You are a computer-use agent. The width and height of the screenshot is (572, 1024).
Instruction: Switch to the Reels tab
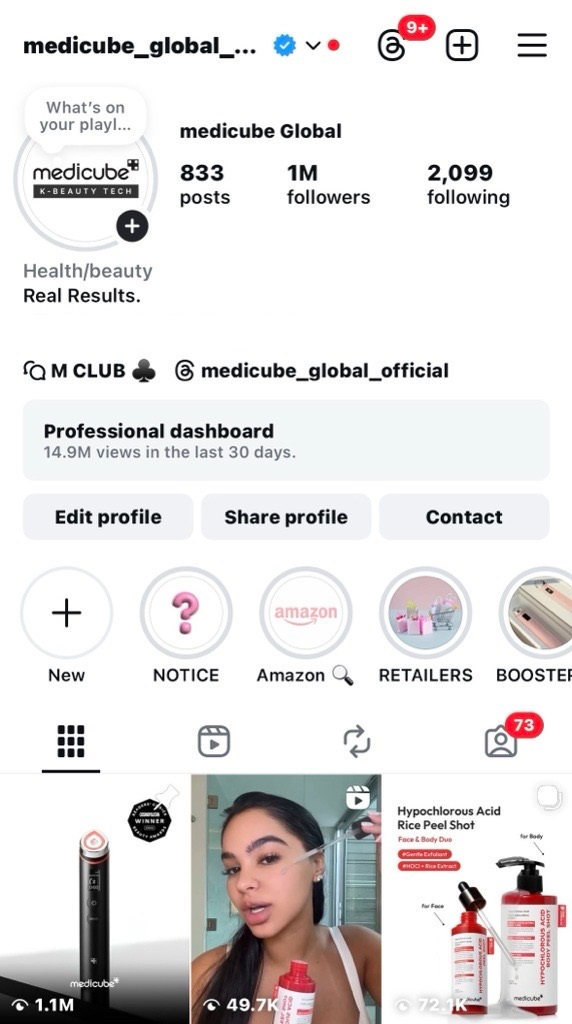214,741
